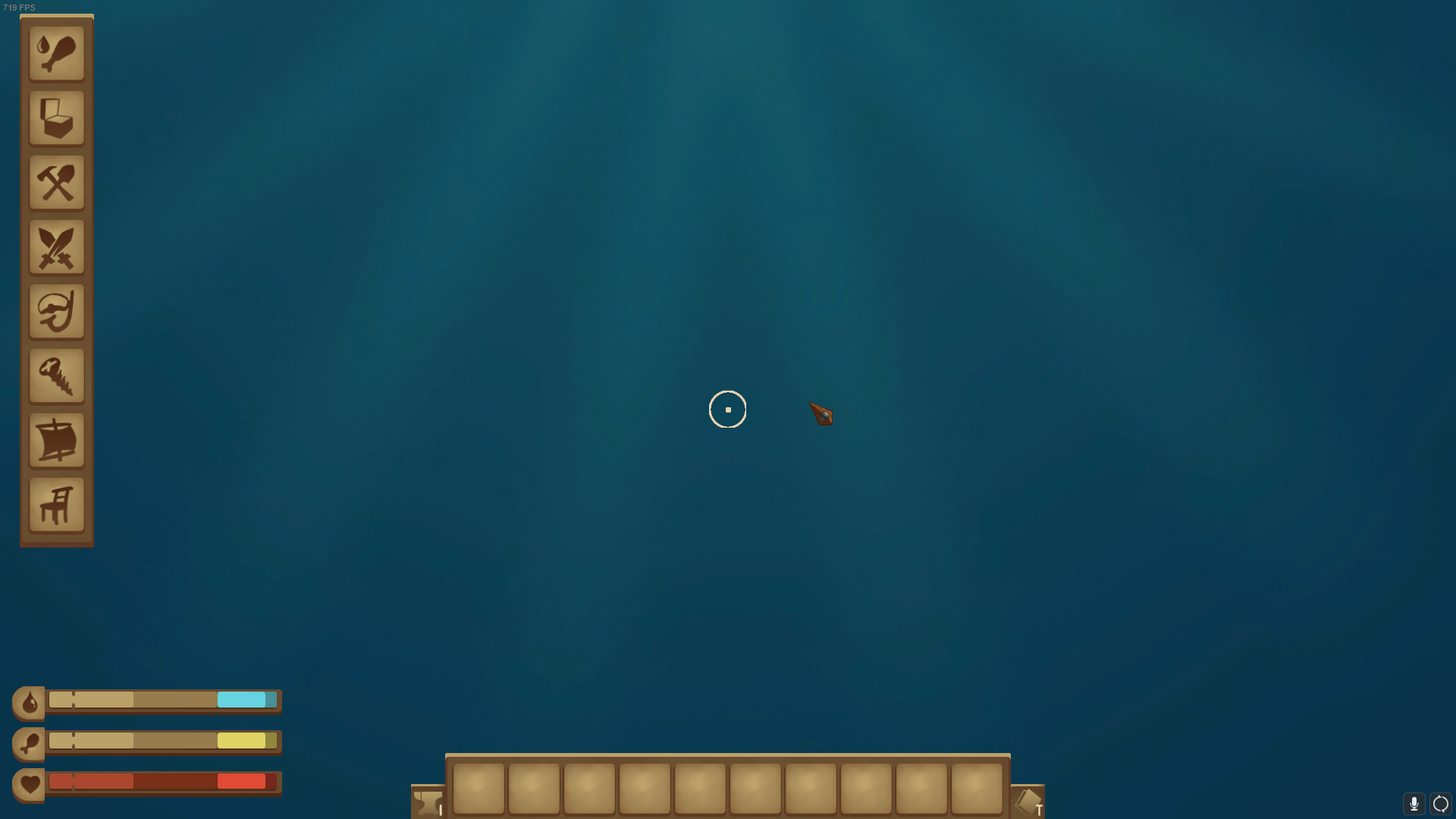Open the screw resources category

(x=57, y=376)
